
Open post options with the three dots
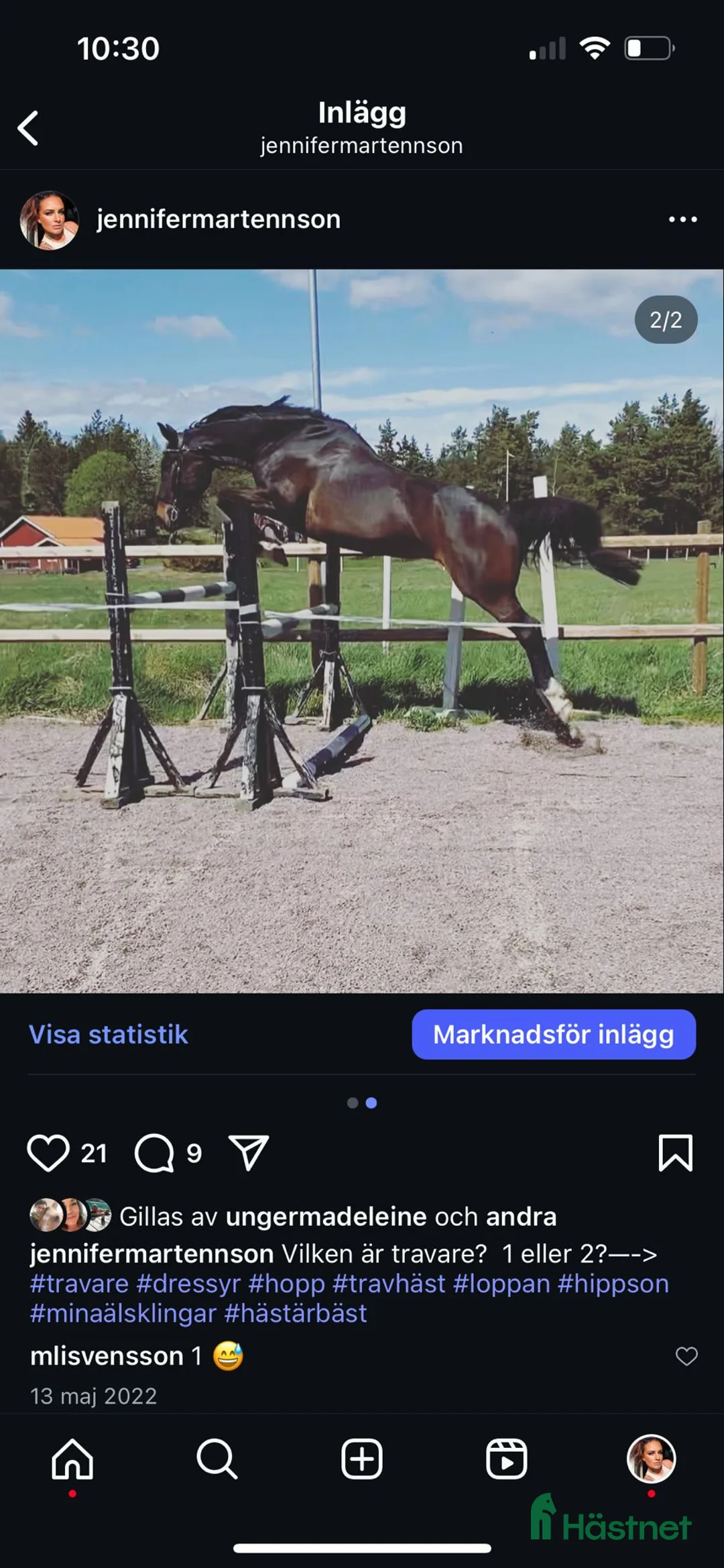coord(682,219)
